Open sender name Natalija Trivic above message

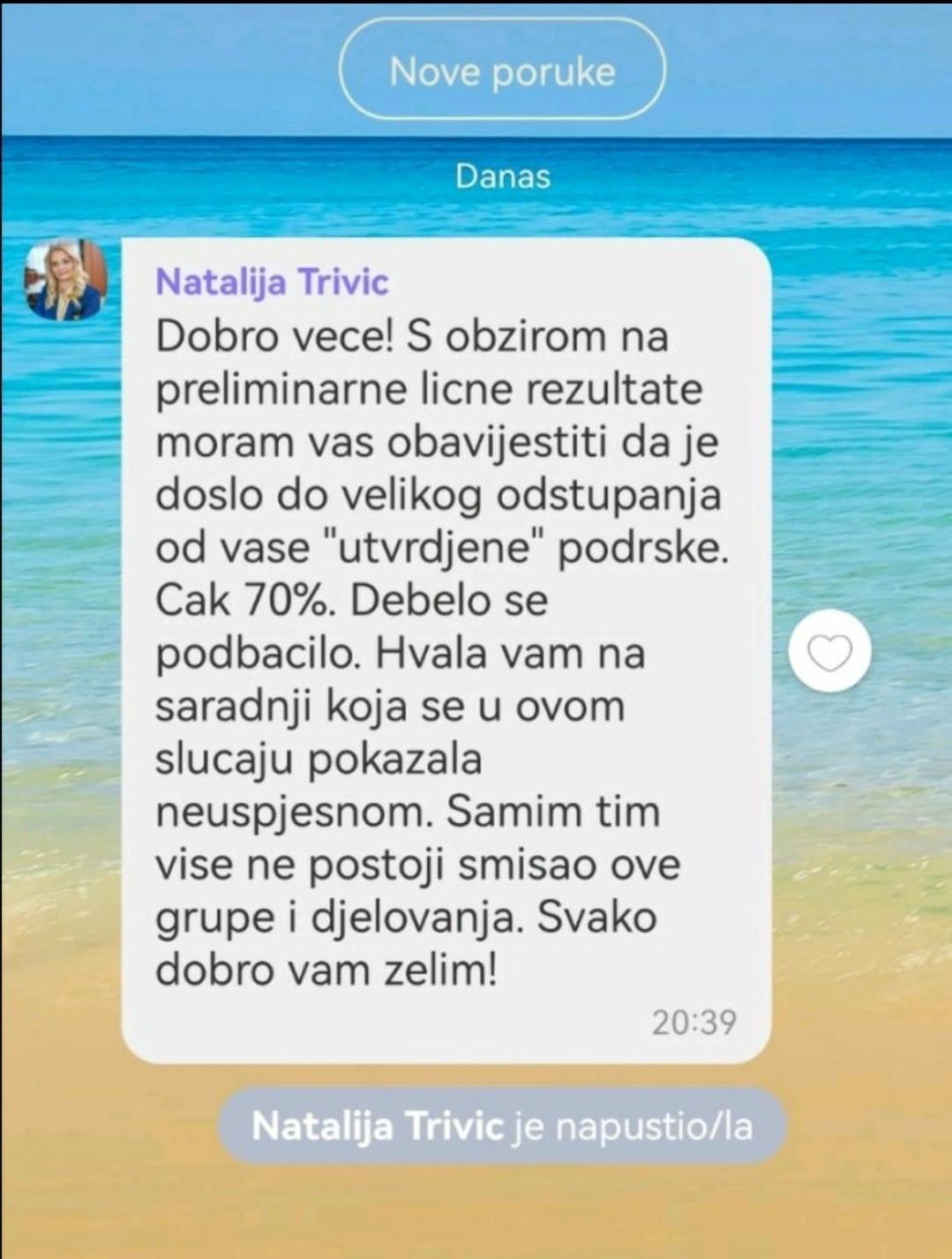[x=272, y=282]
